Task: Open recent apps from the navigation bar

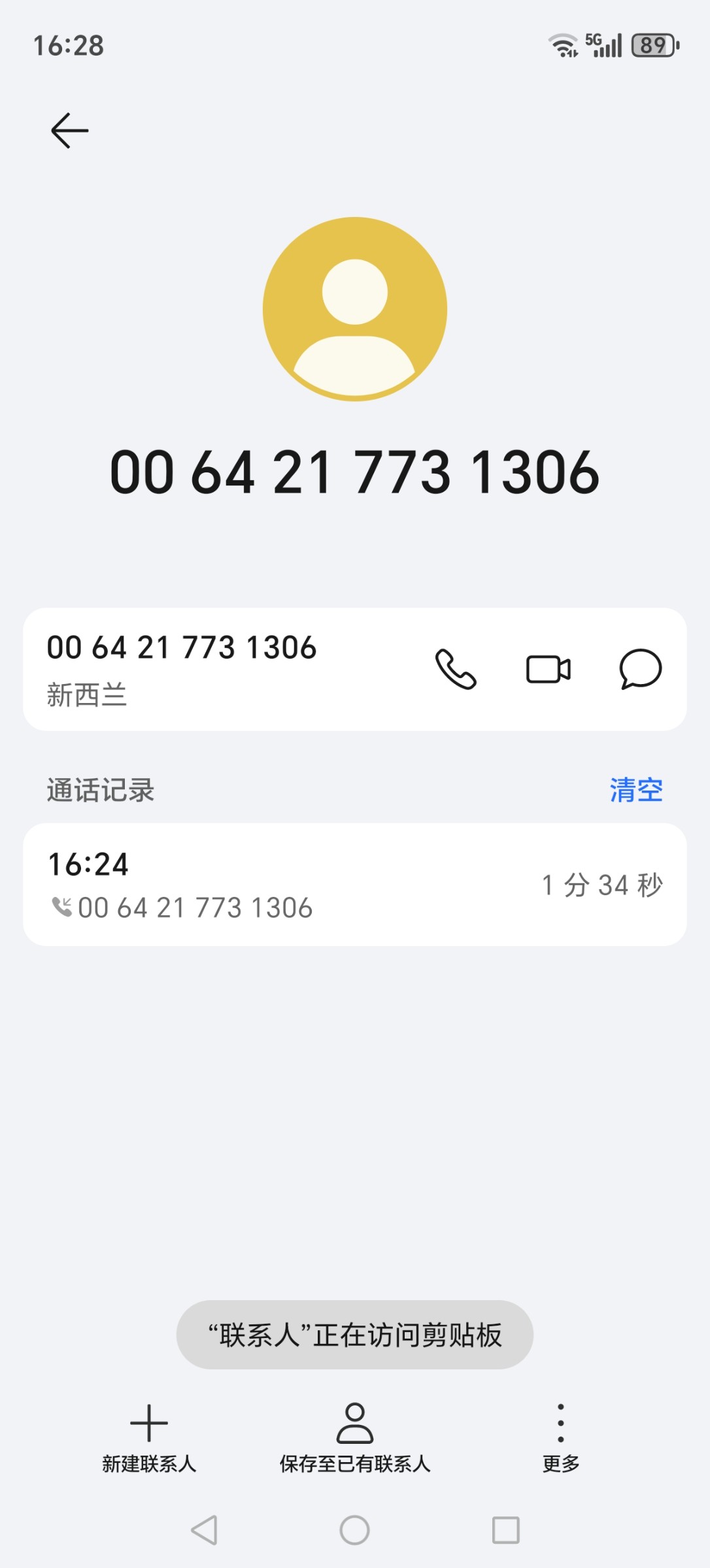Action: click(x=505, y=1530)
